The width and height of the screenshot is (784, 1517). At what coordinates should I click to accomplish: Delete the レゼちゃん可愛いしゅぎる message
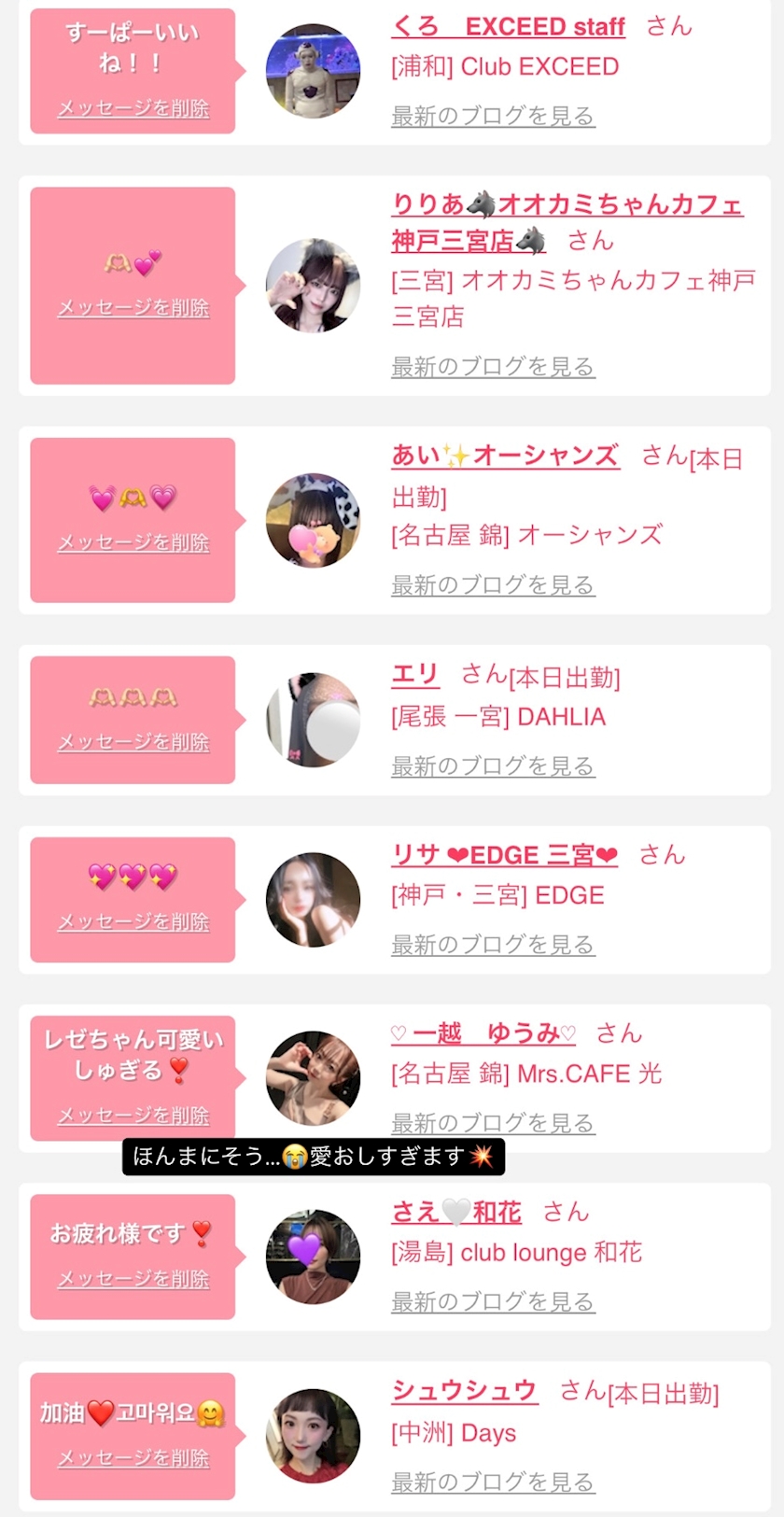[133, 1115]
